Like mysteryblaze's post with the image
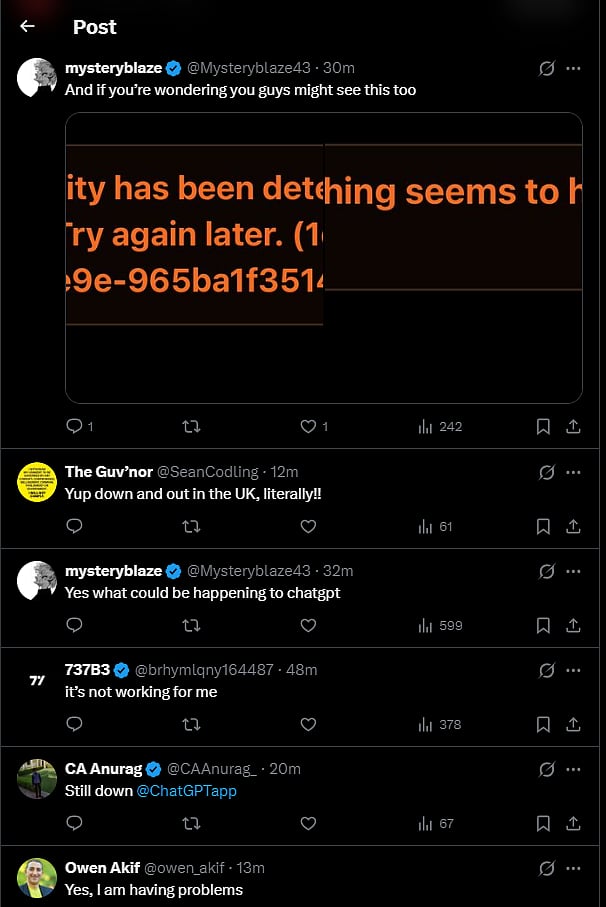 [309, 426]
